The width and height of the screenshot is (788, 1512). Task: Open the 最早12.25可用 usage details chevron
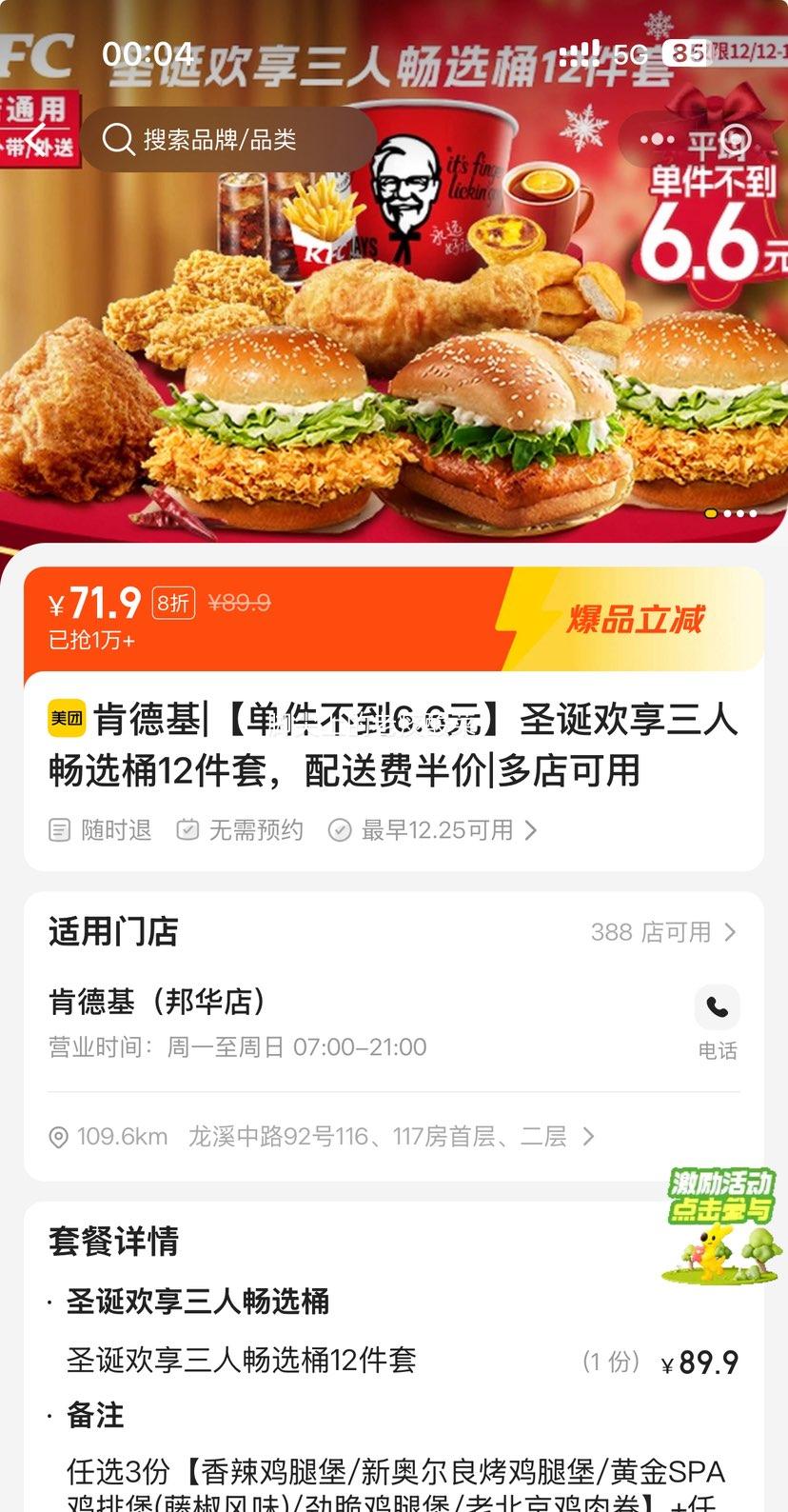click(531, 829)
